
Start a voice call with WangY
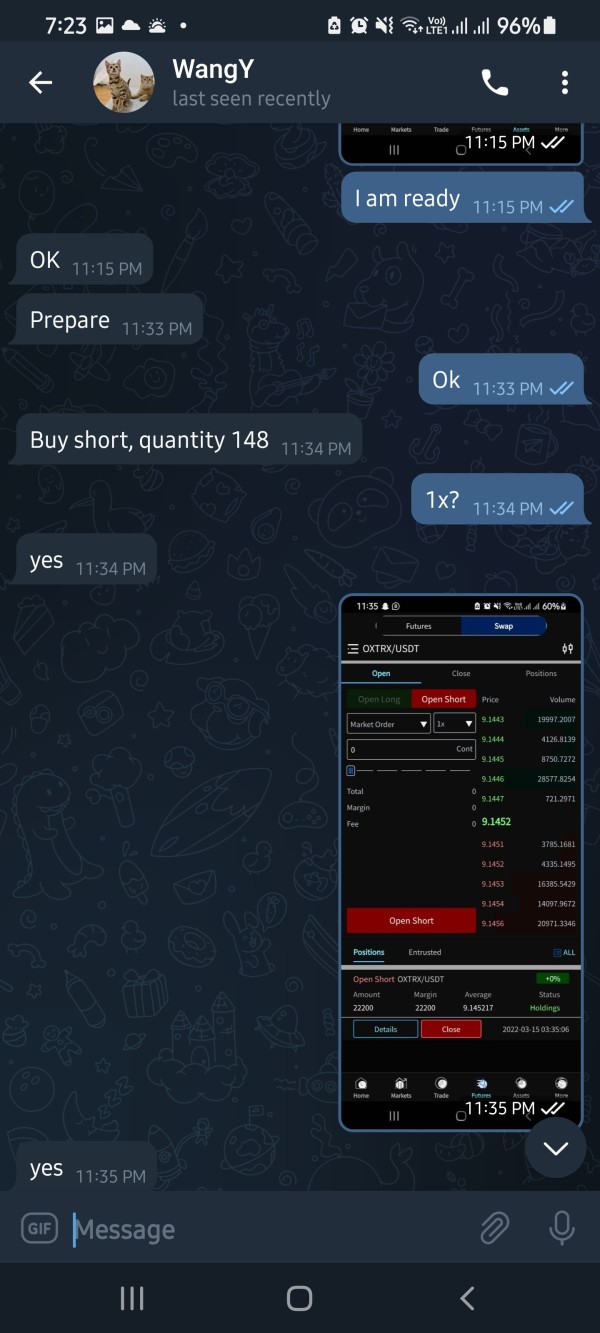[x=494, y=83]
